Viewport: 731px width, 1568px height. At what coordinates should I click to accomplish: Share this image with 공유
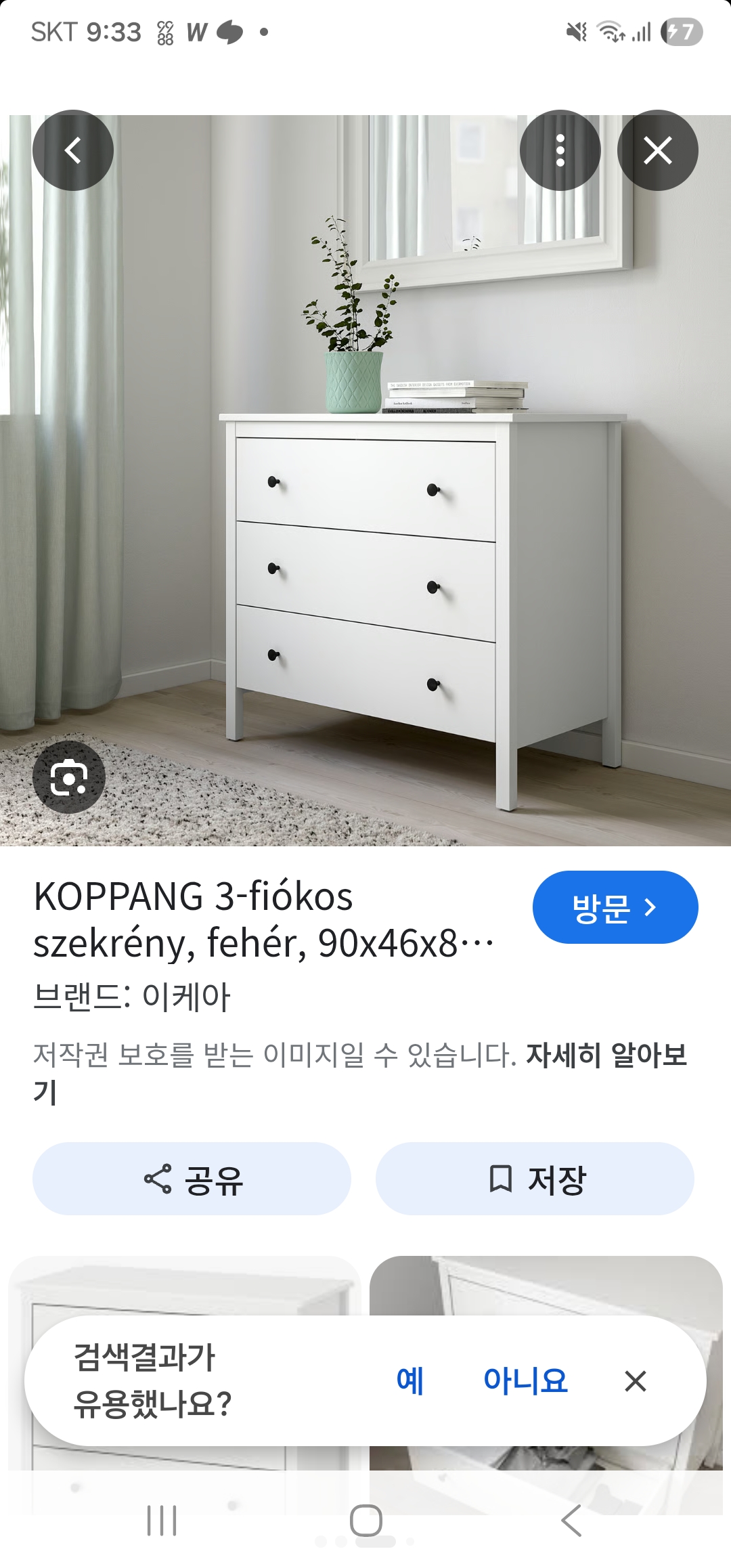point(192,1179)
